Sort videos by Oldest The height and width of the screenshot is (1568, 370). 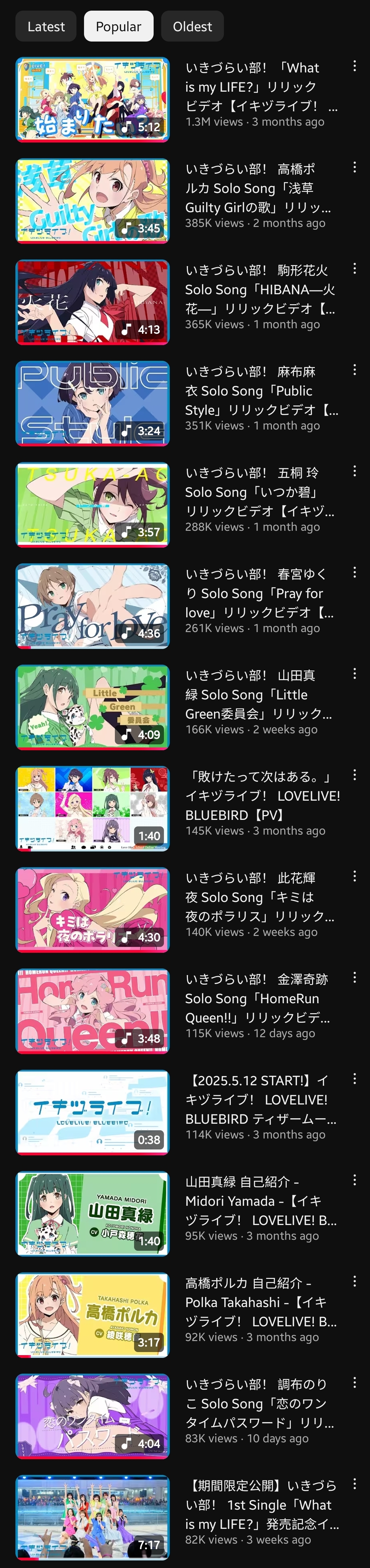(x=192, y=26)
